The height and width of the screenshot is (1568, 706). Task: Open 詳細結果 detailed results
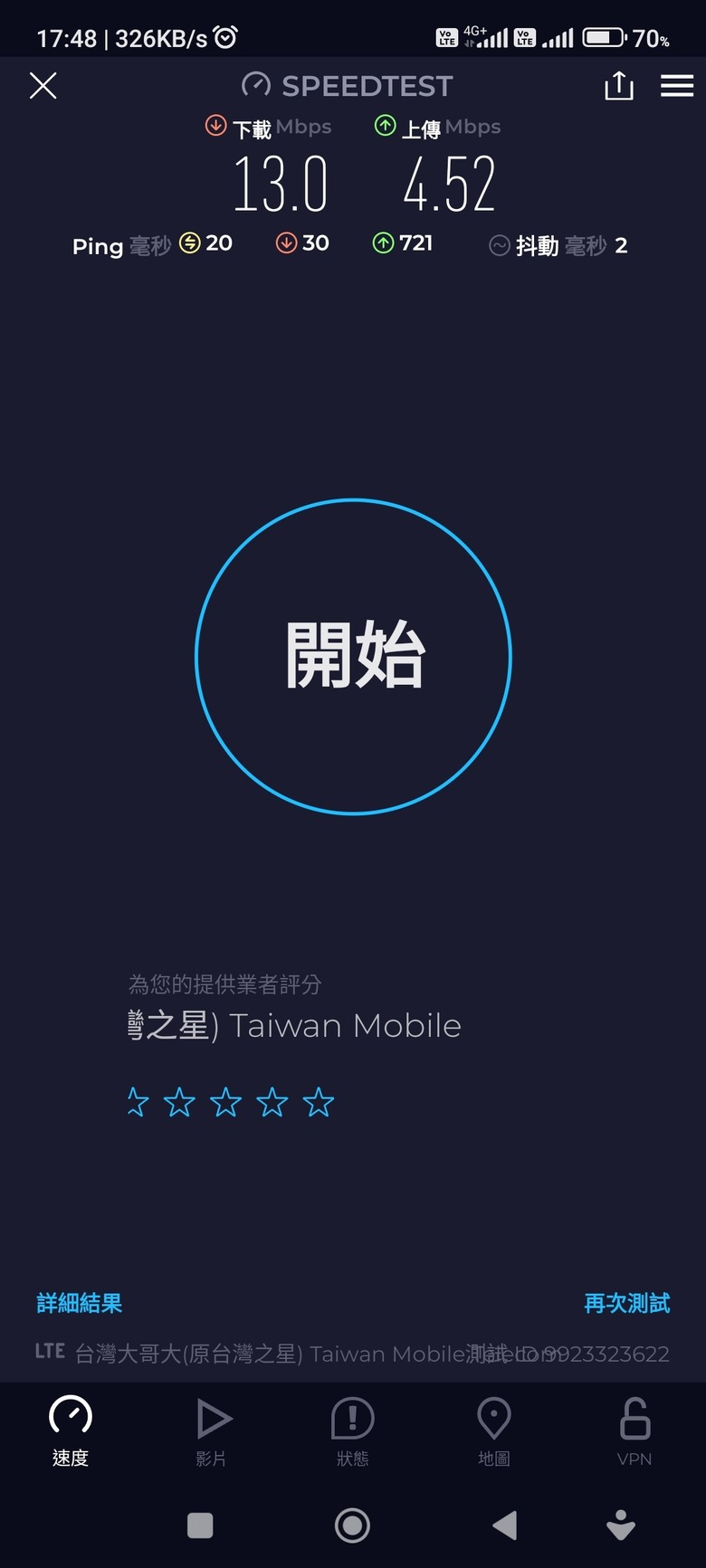(x=80, y=1303)
